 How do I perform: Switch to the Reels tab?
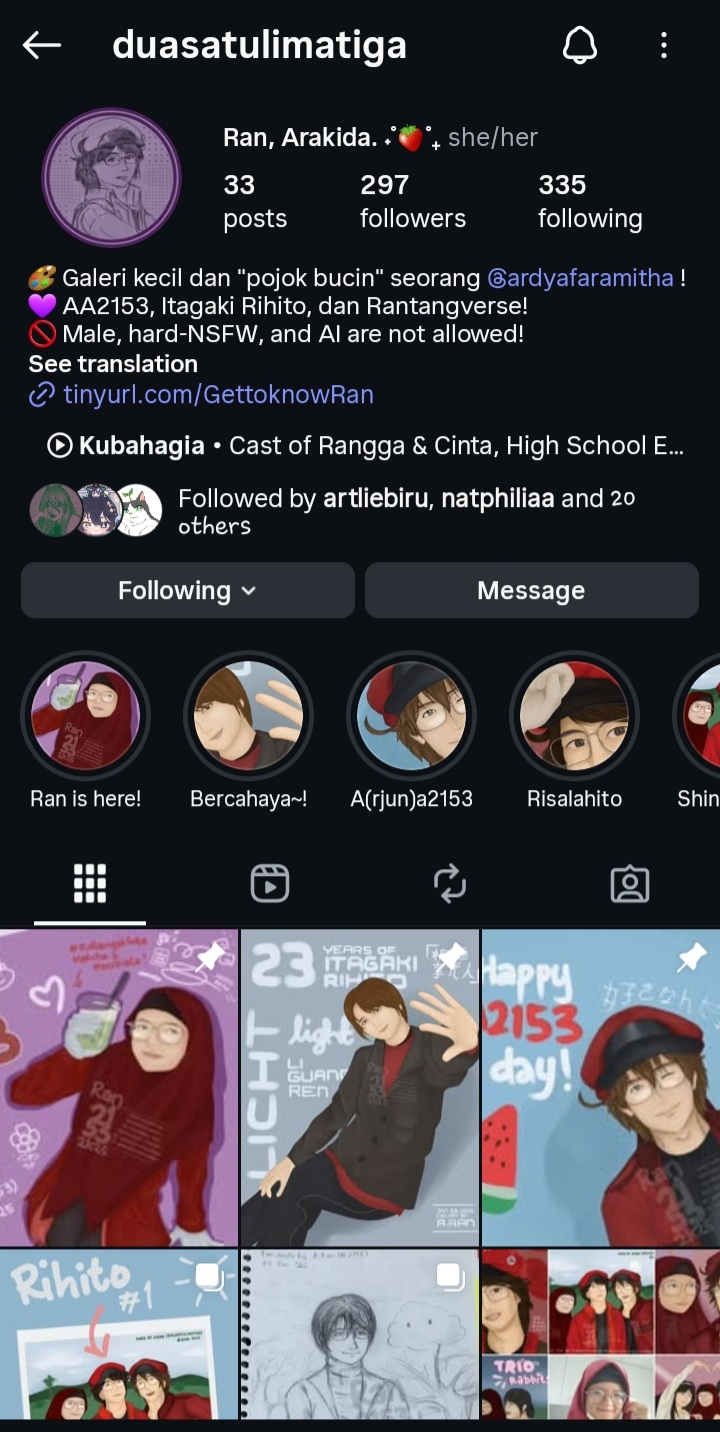[270, 884]
